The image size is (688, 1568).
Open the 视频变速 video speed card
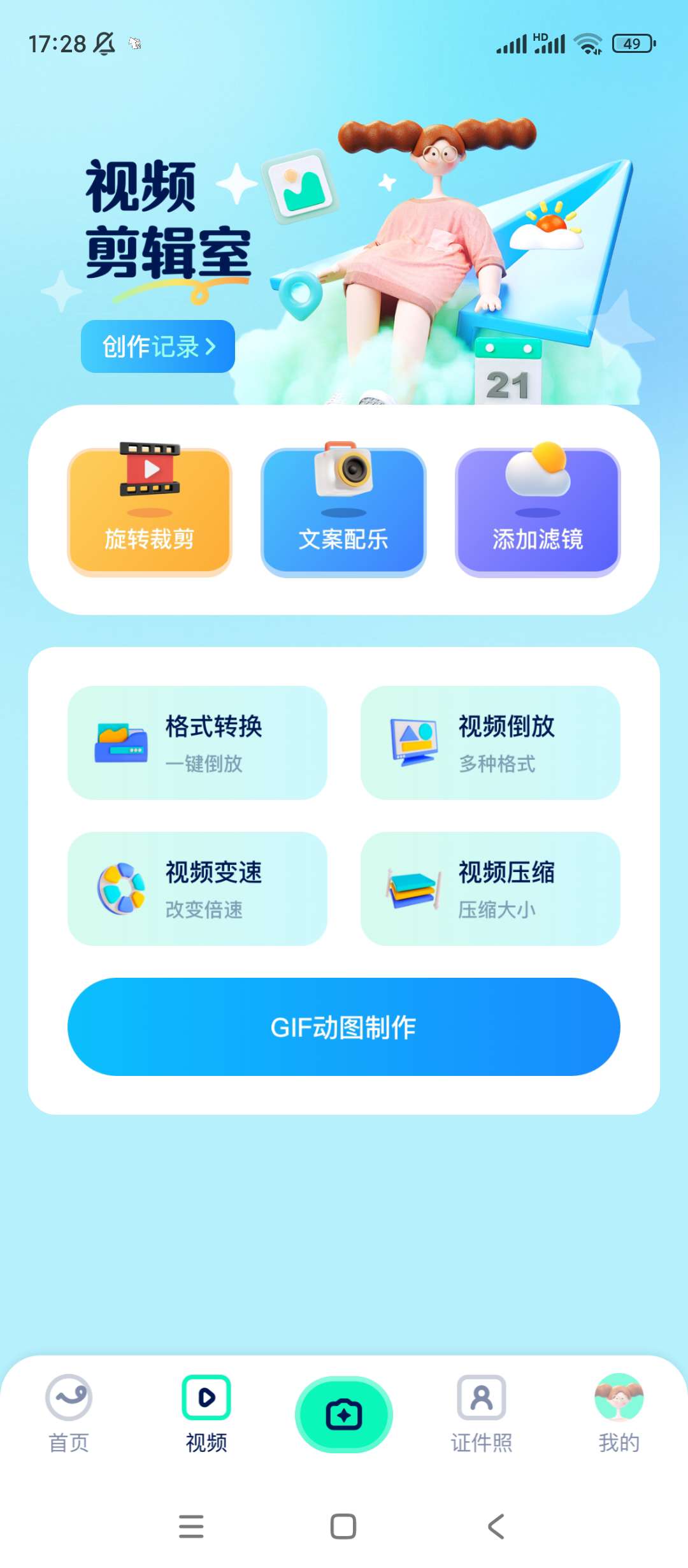pyautogui.click(x=197, y=889)
